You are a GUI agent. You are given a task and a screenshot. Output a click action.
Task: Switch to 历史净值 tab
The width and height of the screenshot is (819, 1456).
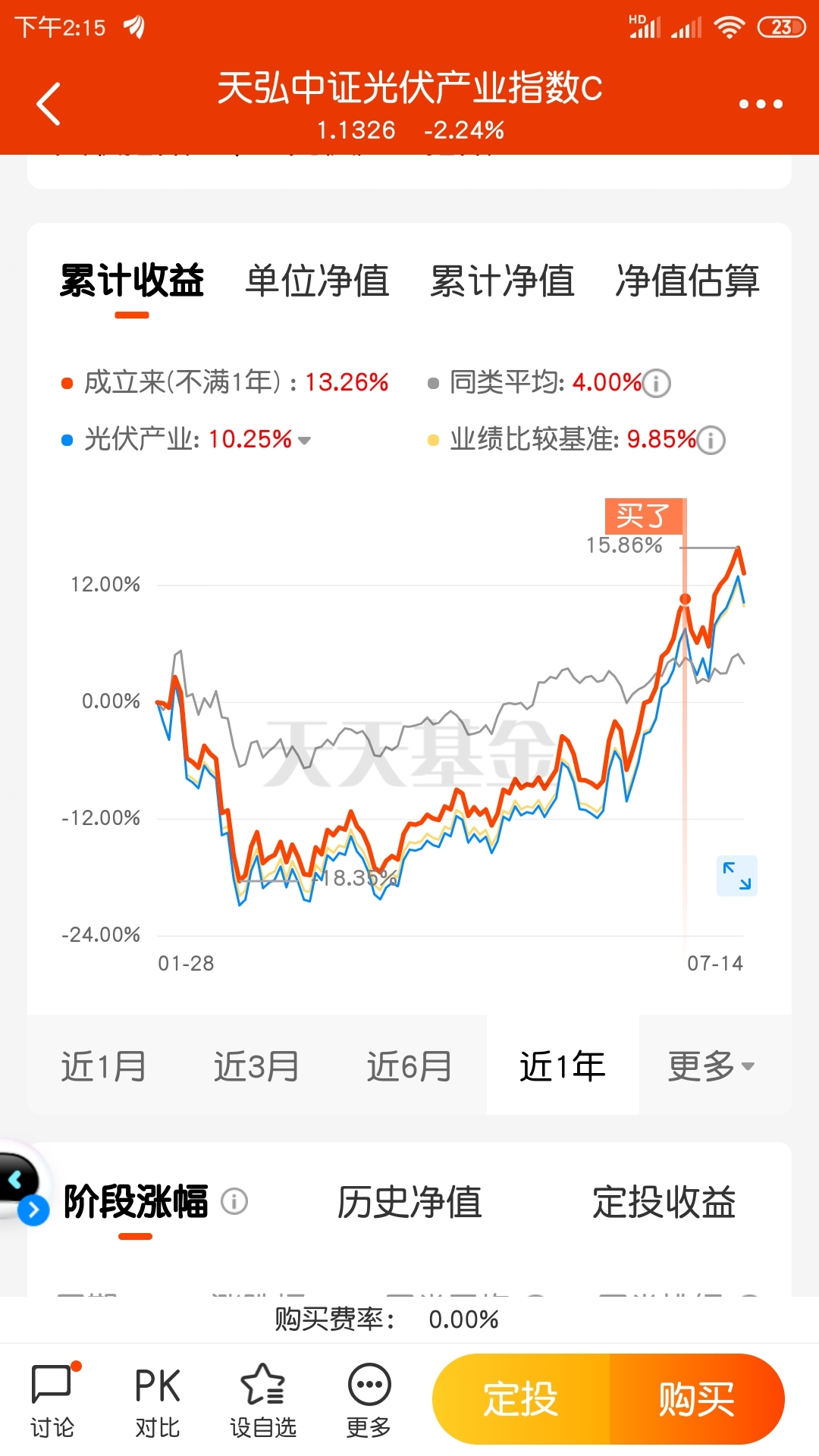pos(409,1202)
